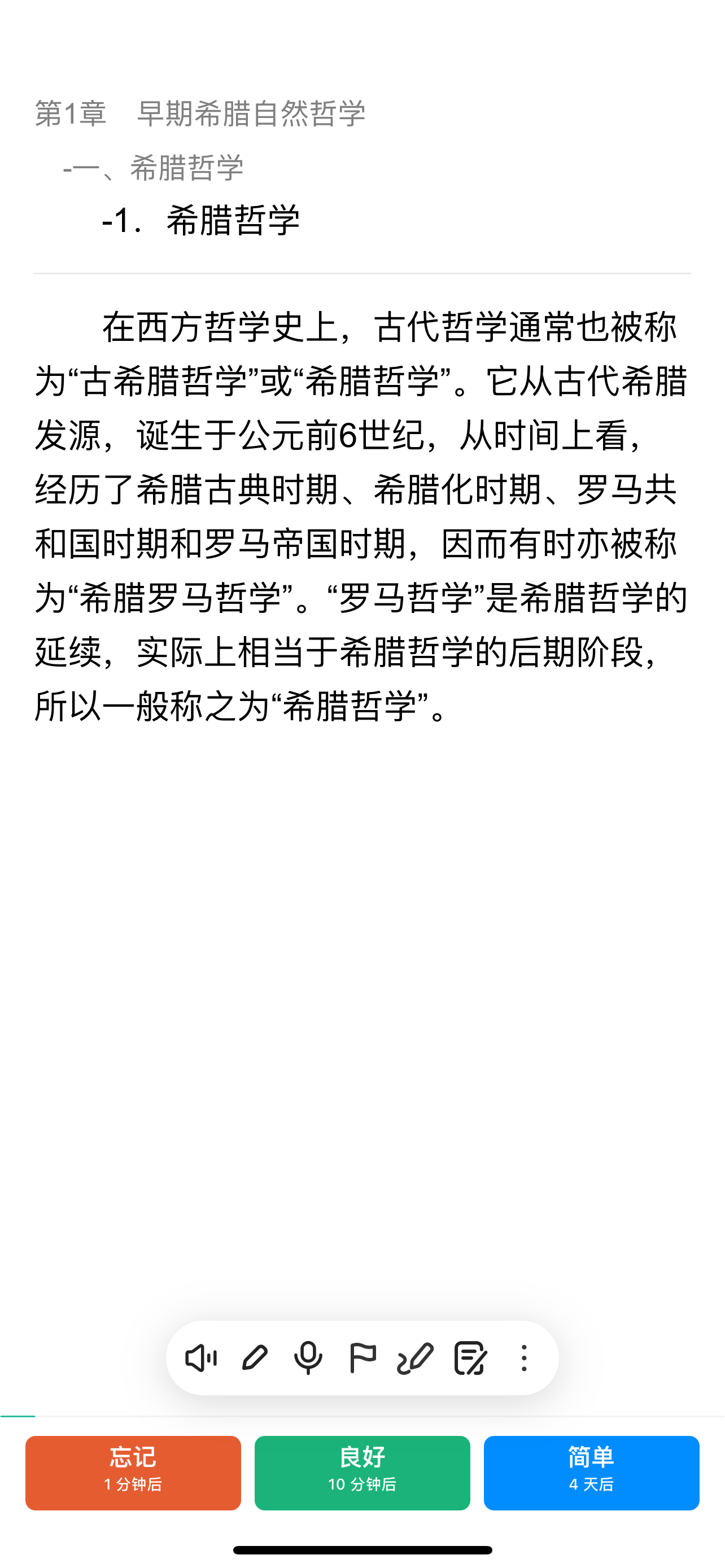Open the note editing icon
The width and height of the screenshot is (725, 1568).
(470, 1358)
